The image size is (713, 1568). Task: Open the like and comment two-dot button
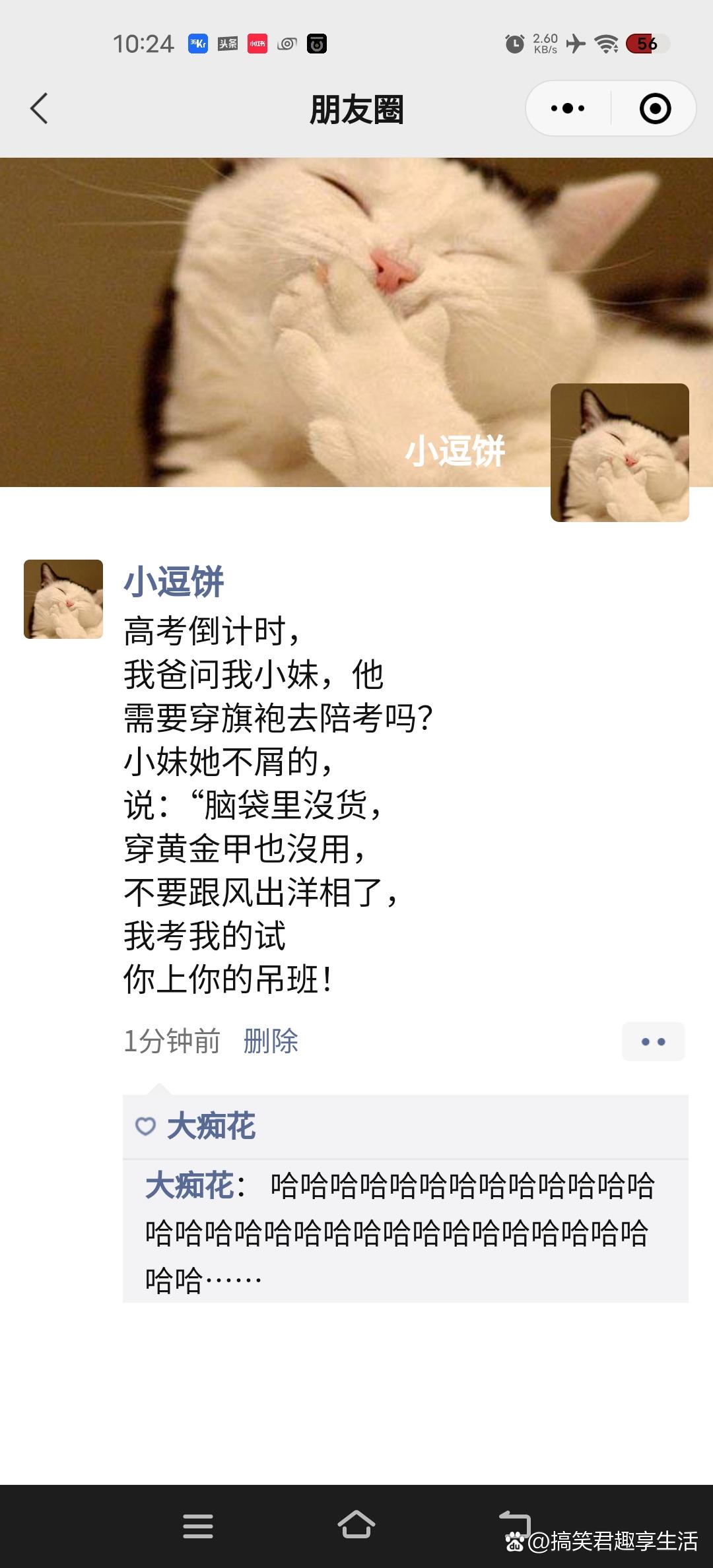[653, 1041]
